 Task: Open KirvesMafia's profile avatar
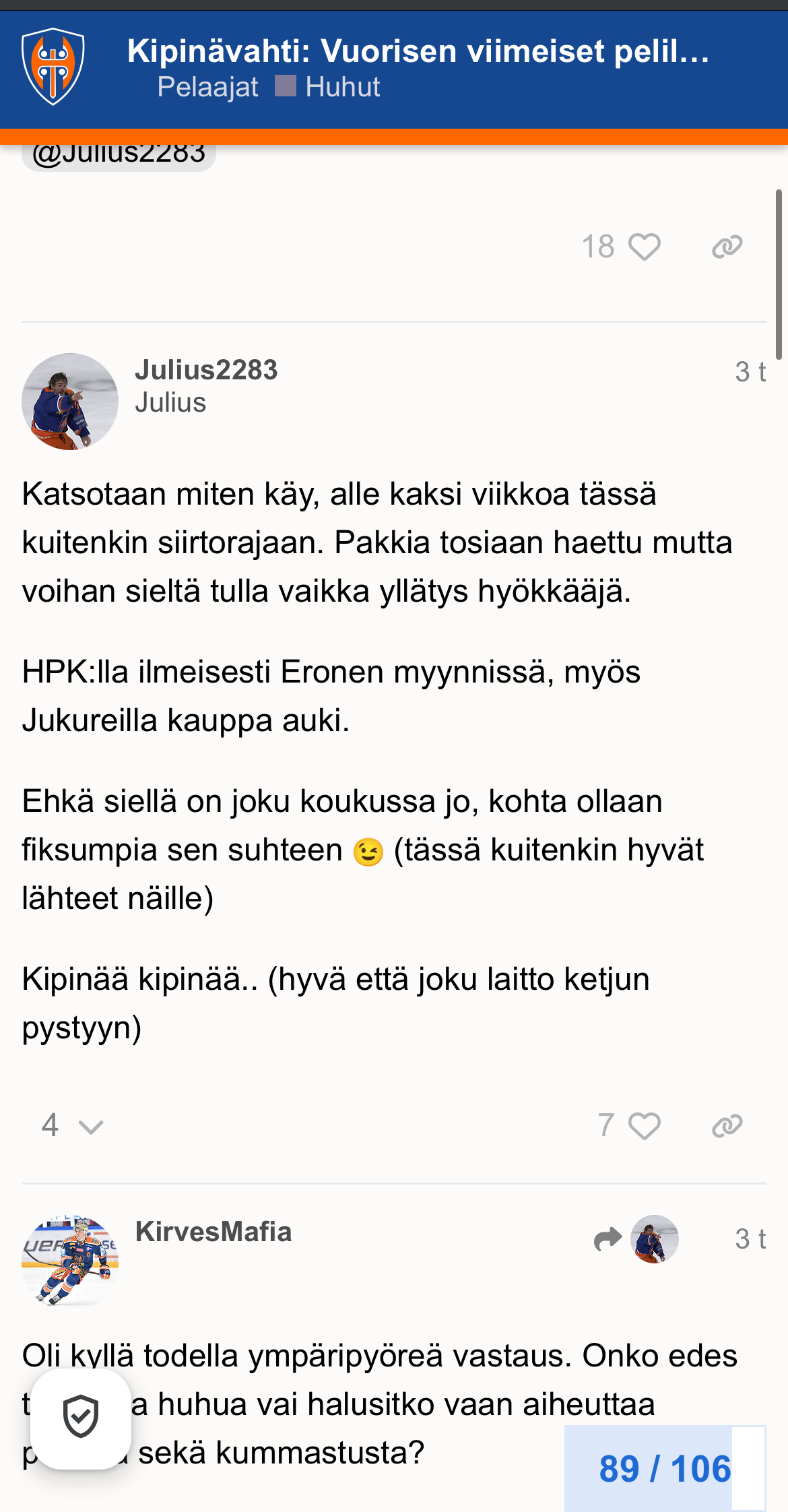tap(70, 1260)
